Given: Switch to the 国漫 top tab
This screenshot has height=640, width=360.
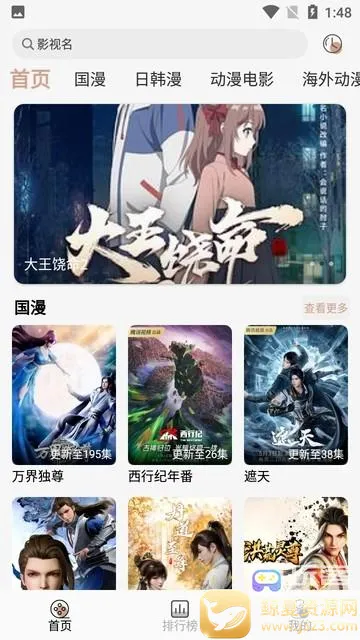Looking at the screenshot, I should point(90,79).
